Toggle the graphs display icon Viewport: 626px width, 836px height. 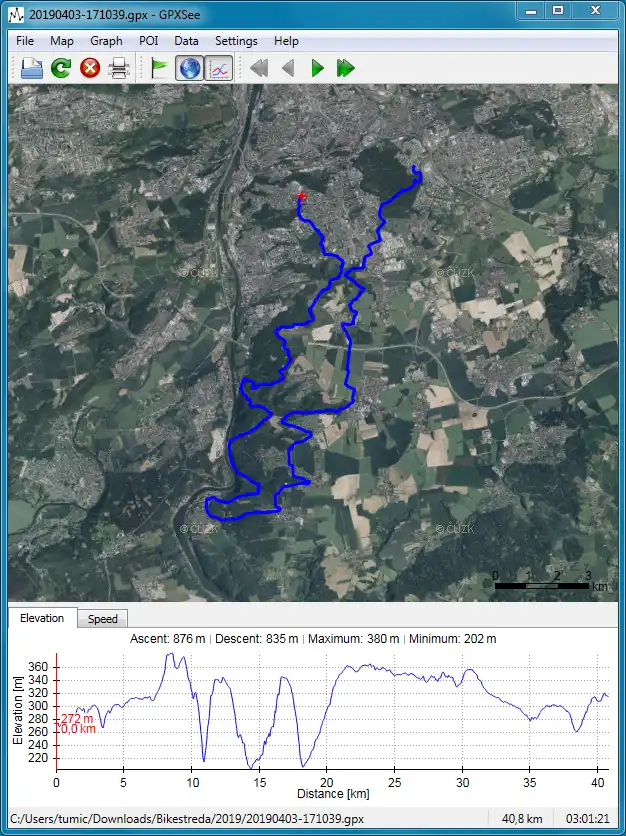tap(219, 68)
